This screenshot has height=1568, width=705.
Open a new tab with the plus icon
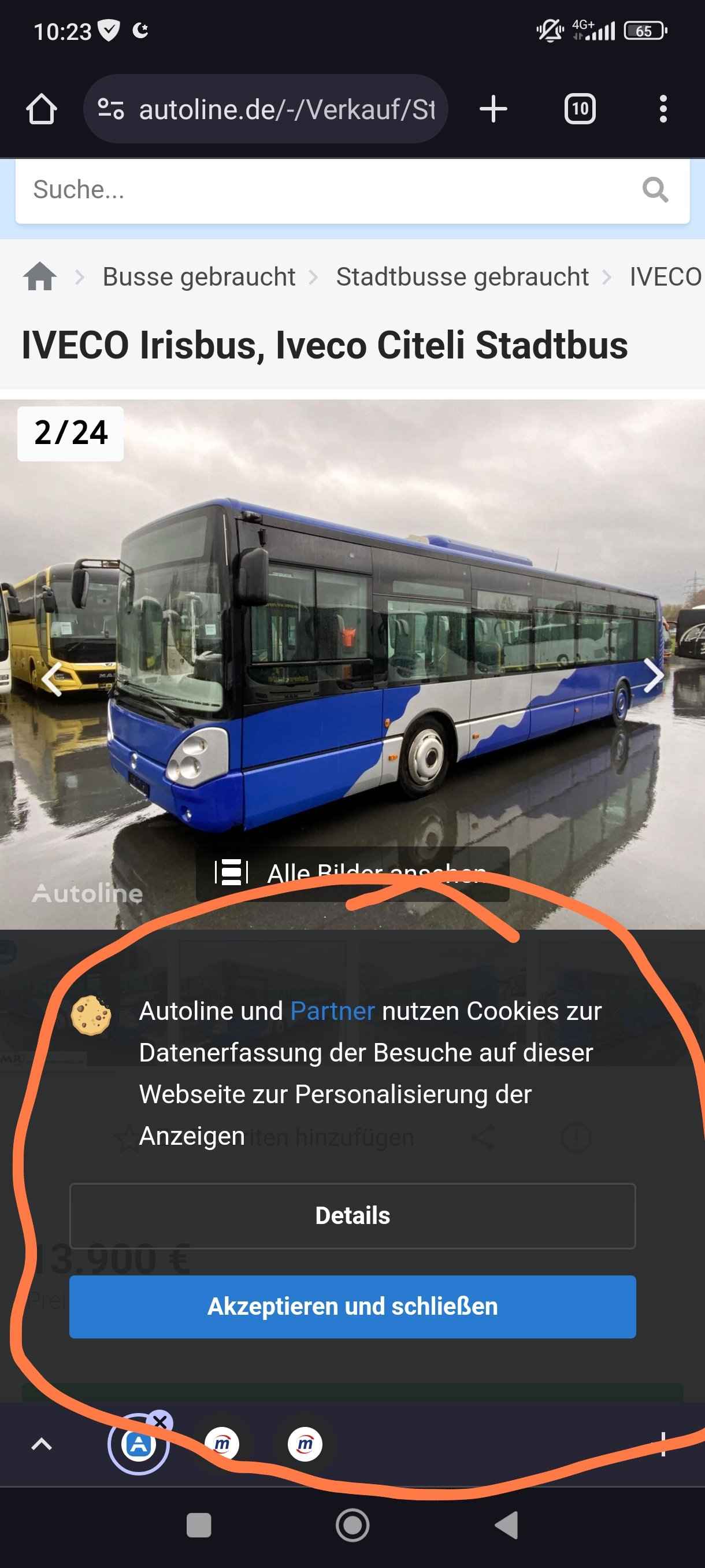point(494,110)
